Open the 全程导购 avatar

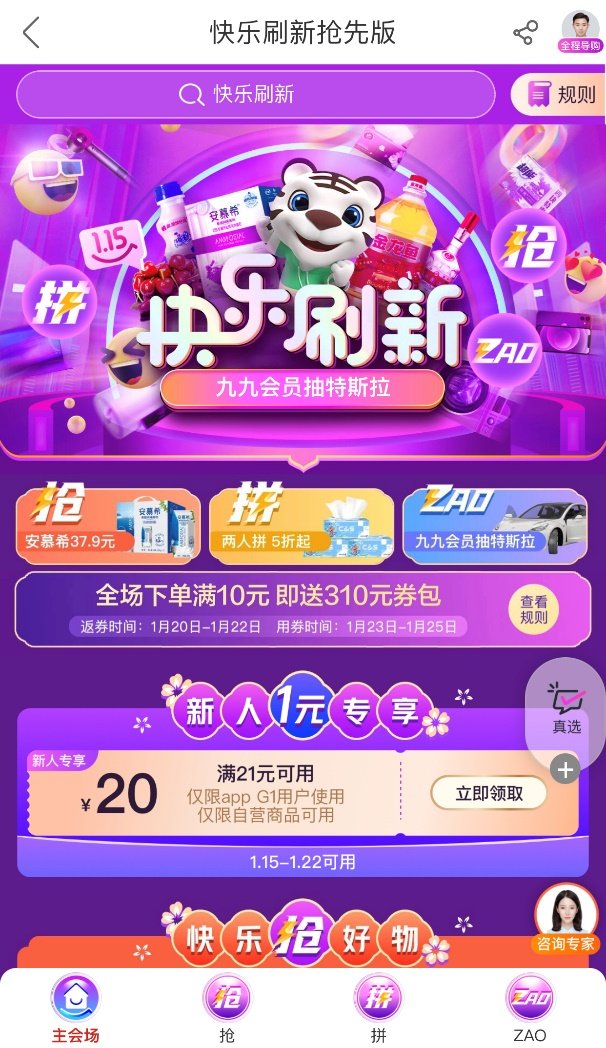pos(580,32)
